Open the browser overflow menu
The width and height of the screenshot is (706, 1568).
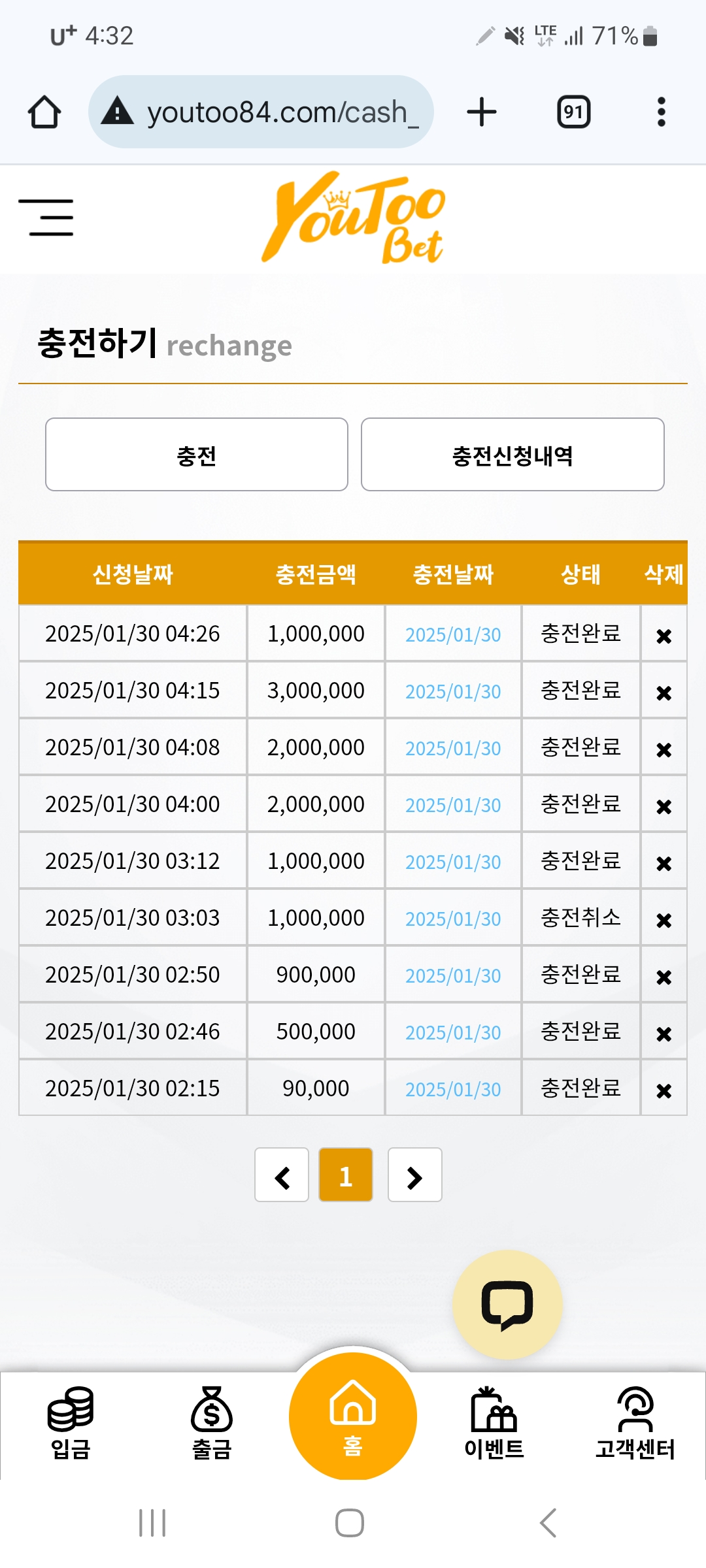661,112
